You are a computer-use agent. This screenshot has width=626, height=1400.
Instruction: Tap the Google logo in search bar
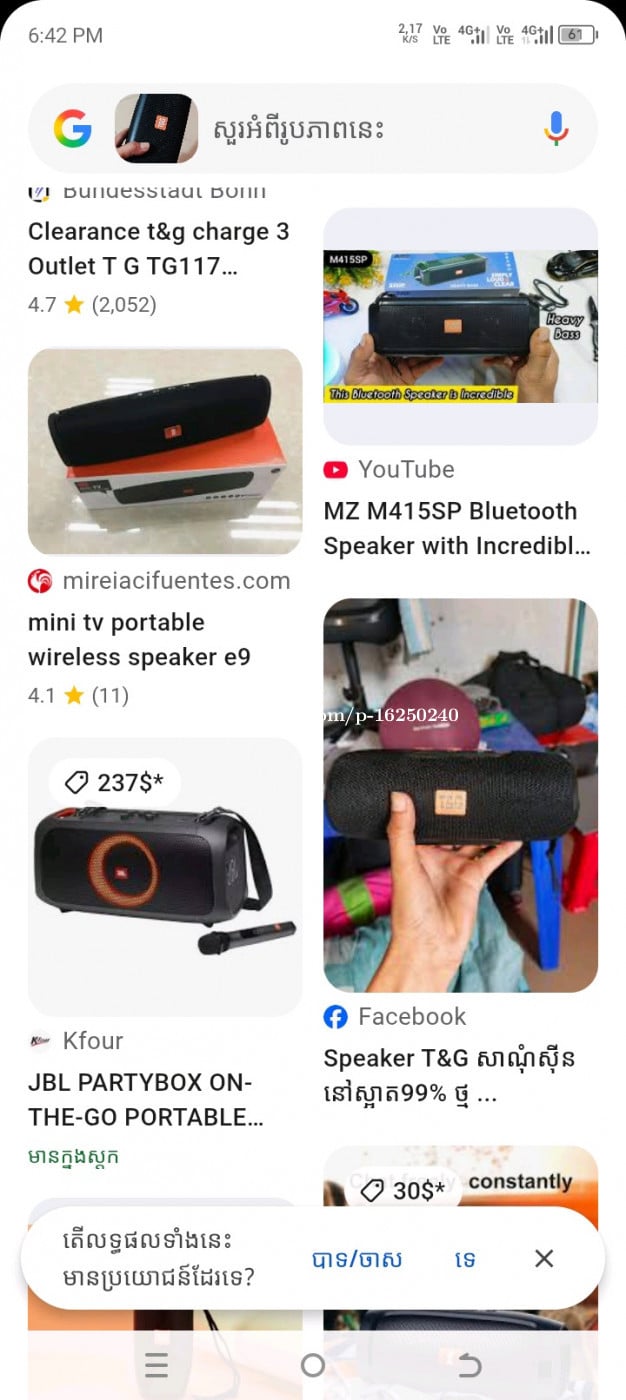coord(73,129)
